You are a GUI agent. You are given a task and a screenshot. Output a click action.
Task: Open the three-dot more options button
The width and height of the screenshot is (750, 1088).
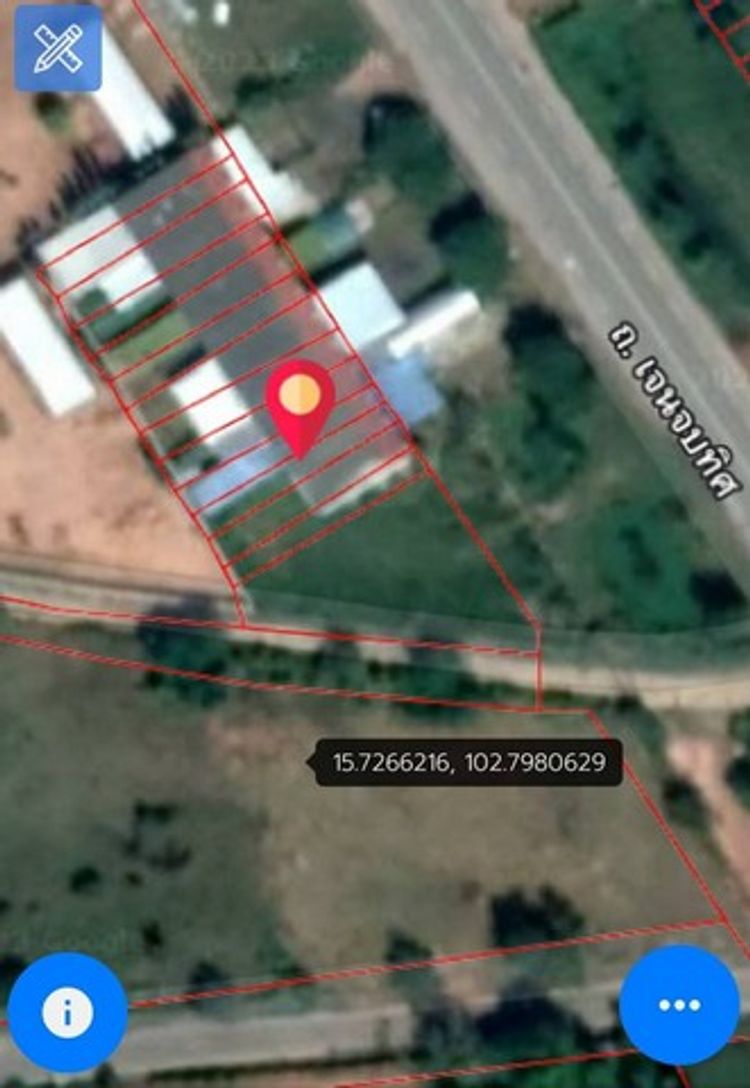[680, 1004]
